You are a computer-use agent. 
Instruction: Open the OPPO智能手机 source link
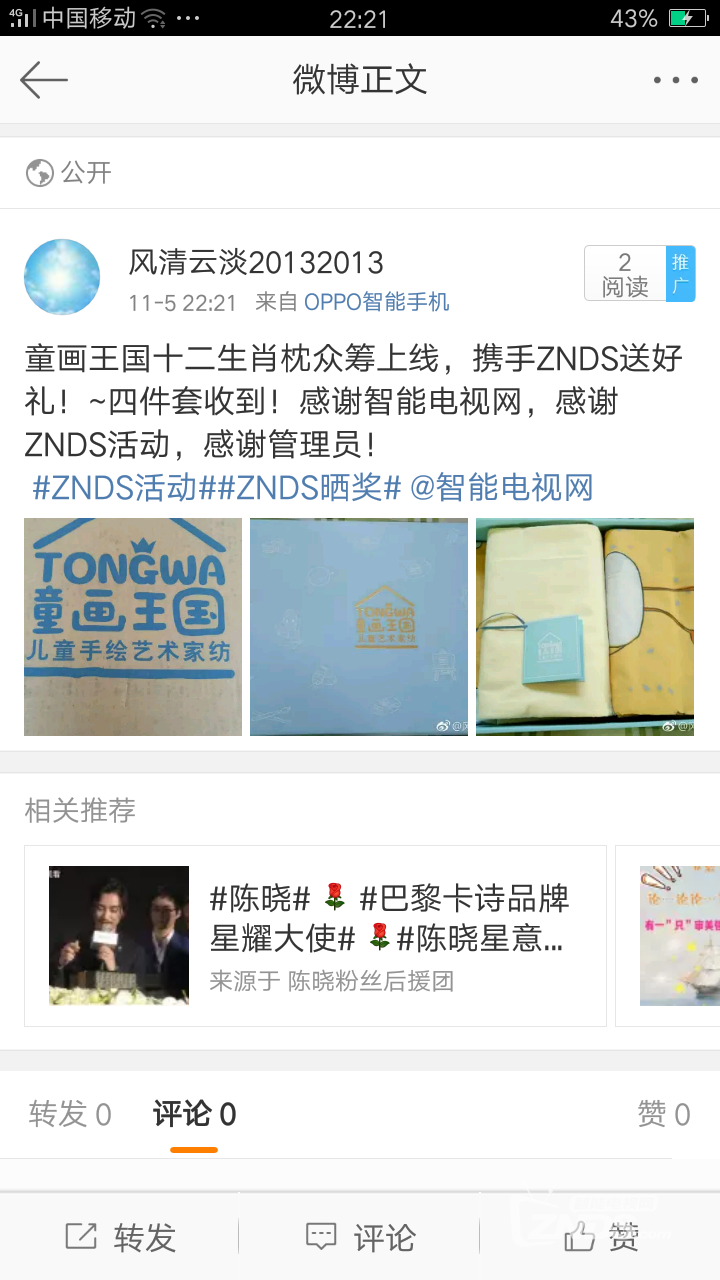click(377, 302)
